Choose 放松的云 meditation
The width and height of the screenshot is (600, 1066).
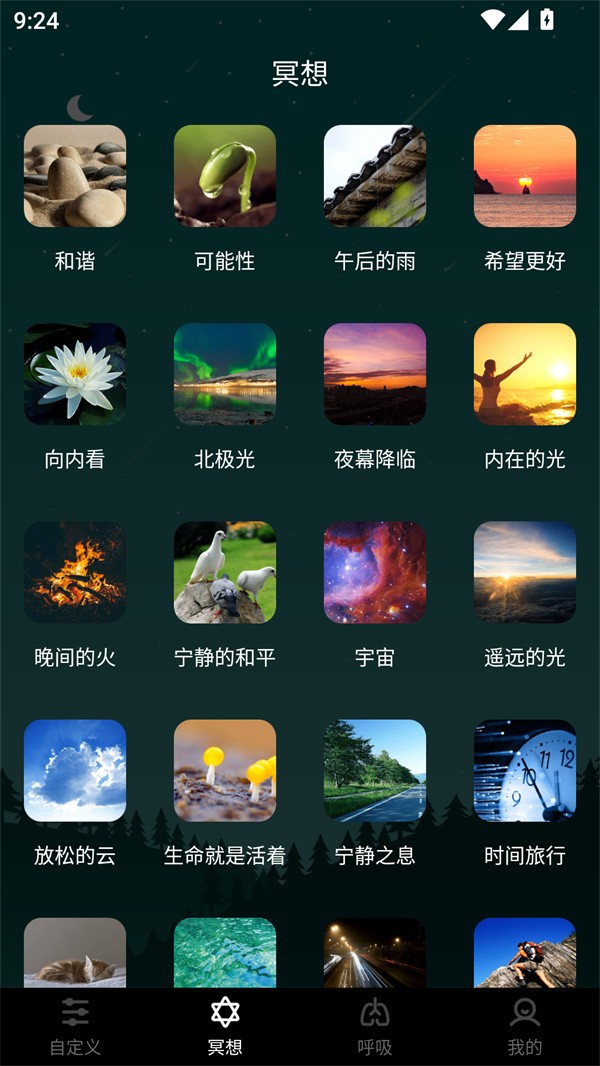coord(75,770)
